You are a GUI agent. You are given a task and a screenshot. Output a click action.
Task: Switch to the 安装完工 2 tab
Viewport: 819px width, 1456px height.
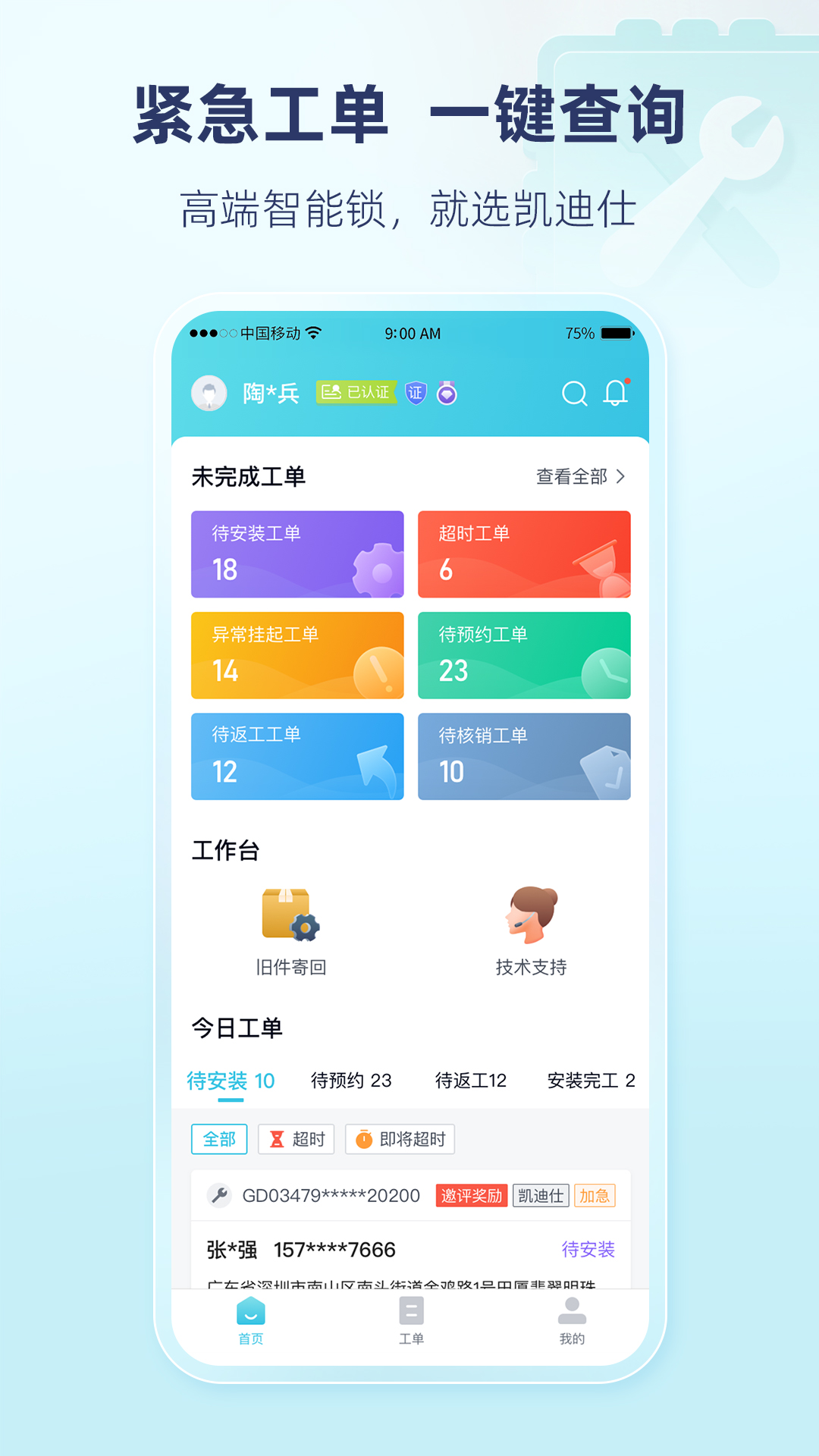tap(590, 1081)
